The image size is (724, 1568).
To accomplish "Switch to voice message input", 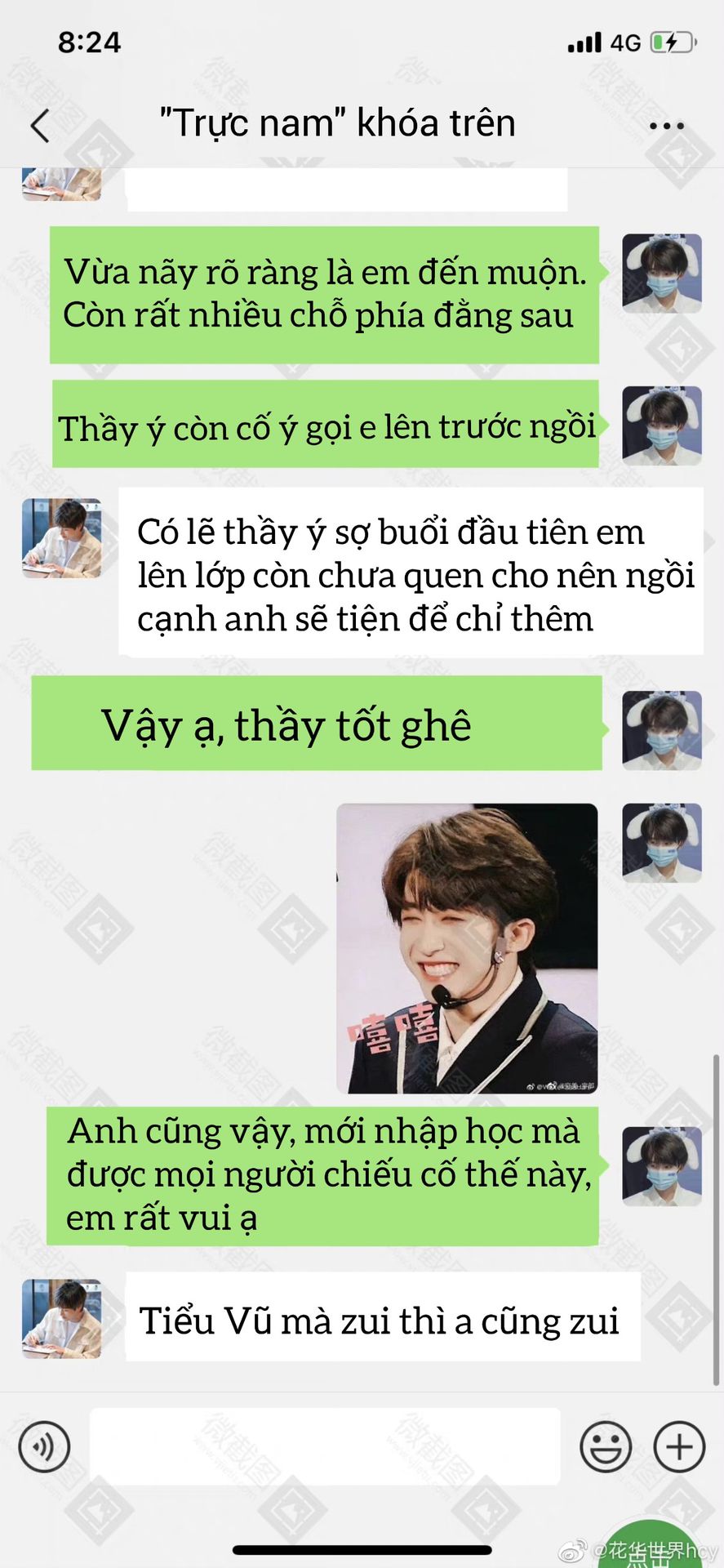I will click(44, 1446).
